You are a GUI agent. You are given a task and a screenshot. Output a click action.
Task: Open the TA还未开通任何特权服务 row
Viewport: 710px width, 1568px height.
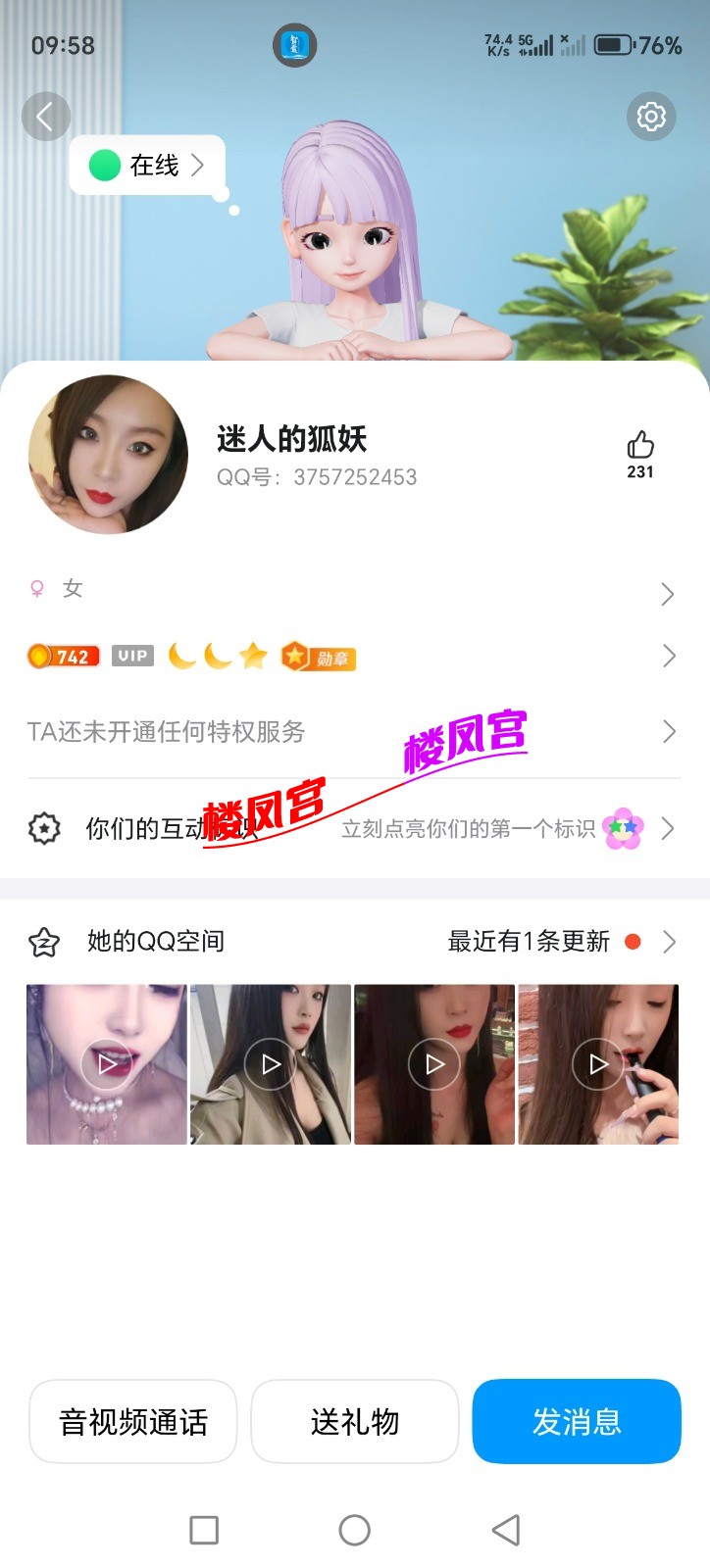click(353, 731)
